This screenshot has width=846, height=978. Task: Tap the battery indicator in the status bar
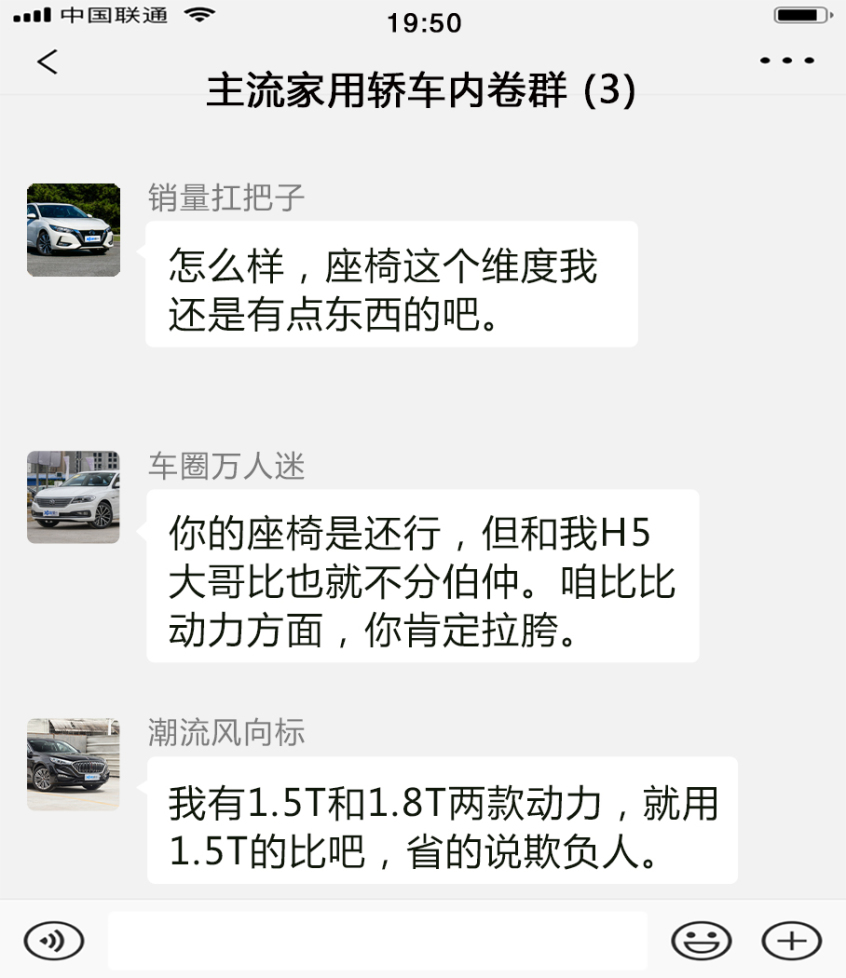800,15
